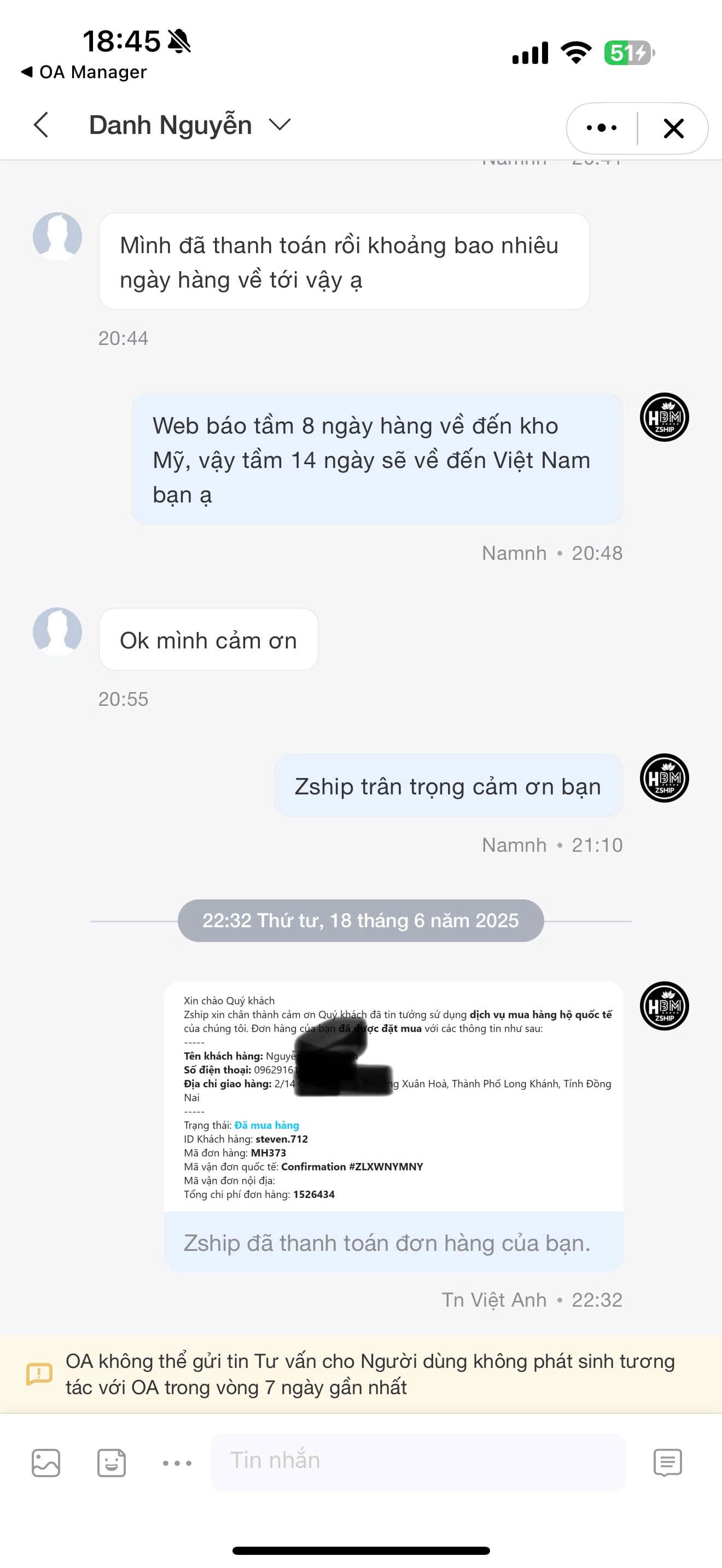Show more attachment options beside message box

click(177, 1462)
